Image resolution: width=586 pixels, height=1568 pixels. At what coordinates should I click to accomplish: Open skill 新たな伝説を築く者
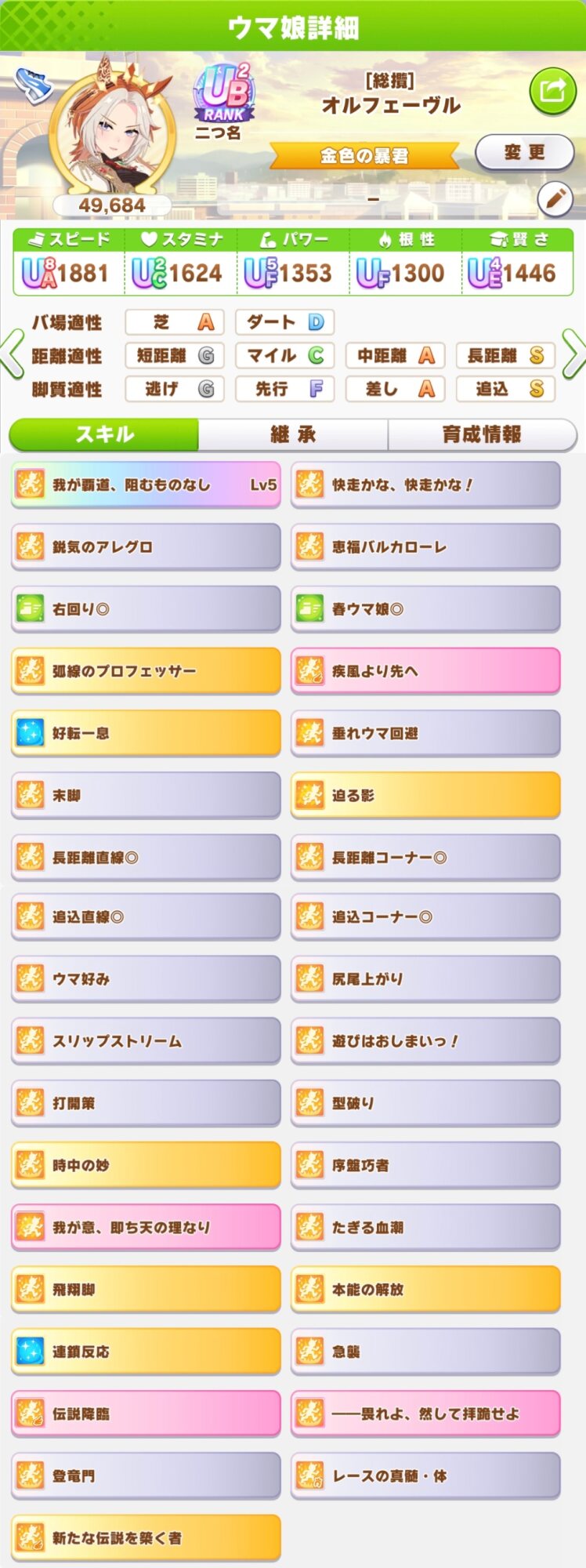pyautogui.click(x=146, y=1537)
